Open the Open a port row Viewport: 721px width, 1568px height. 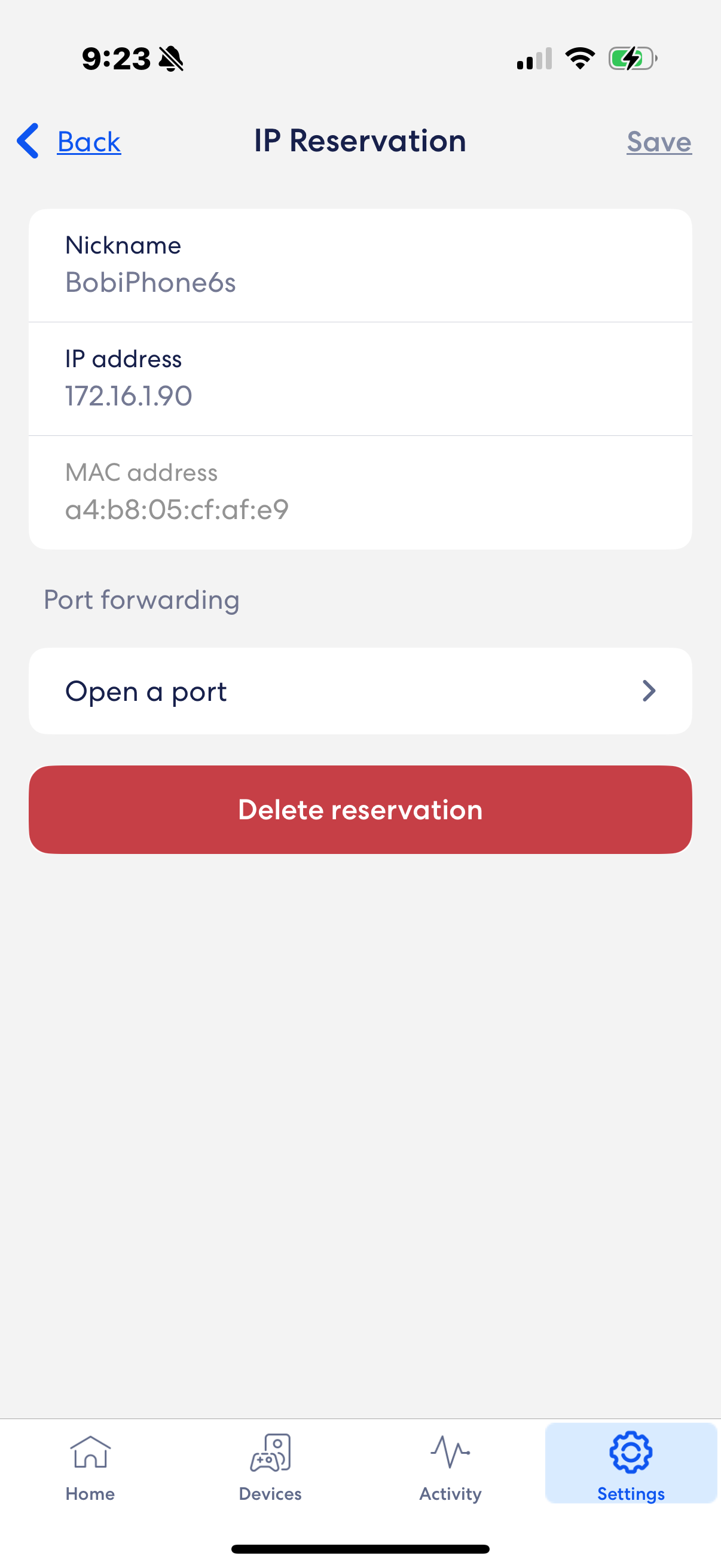pos(360,691)
